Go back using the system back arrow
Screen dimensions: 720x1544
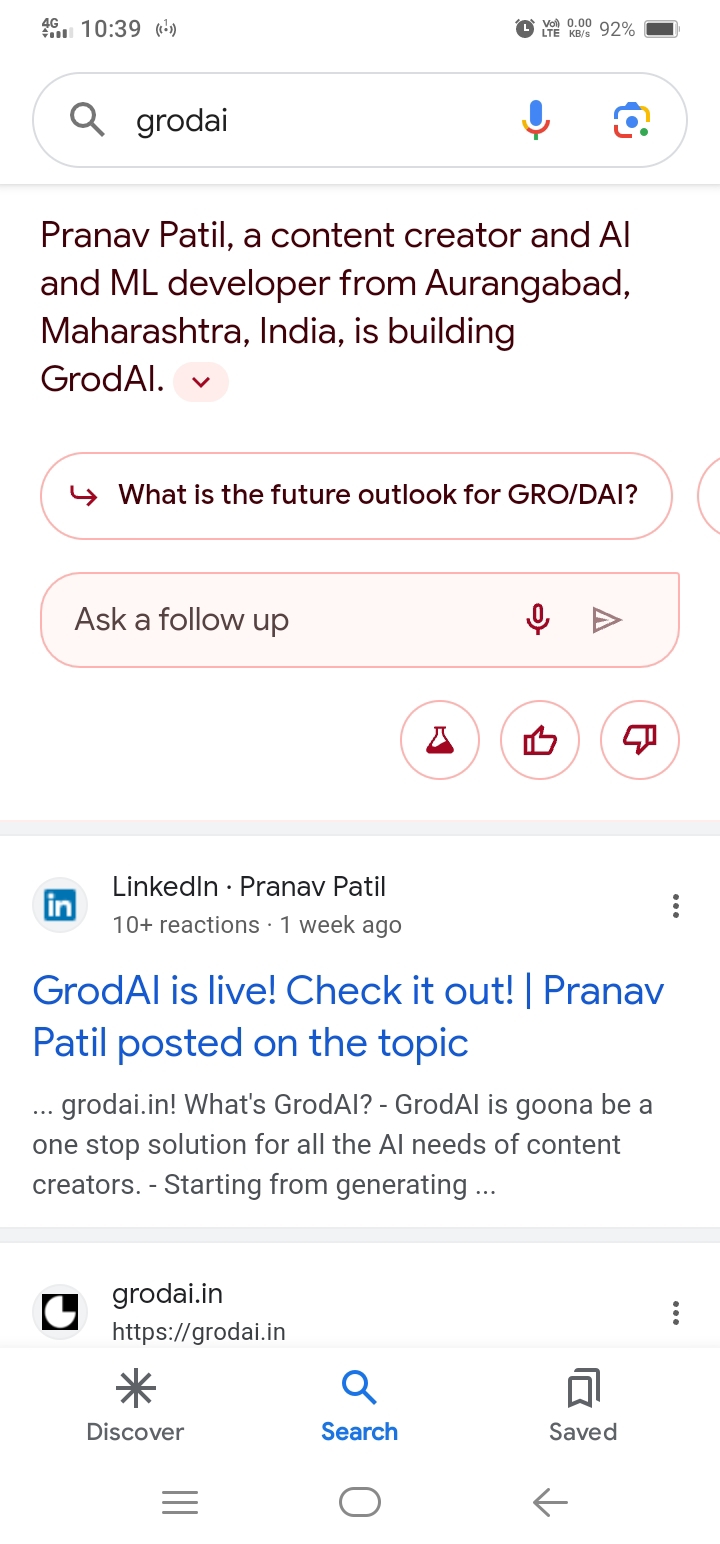point(550,1502)
